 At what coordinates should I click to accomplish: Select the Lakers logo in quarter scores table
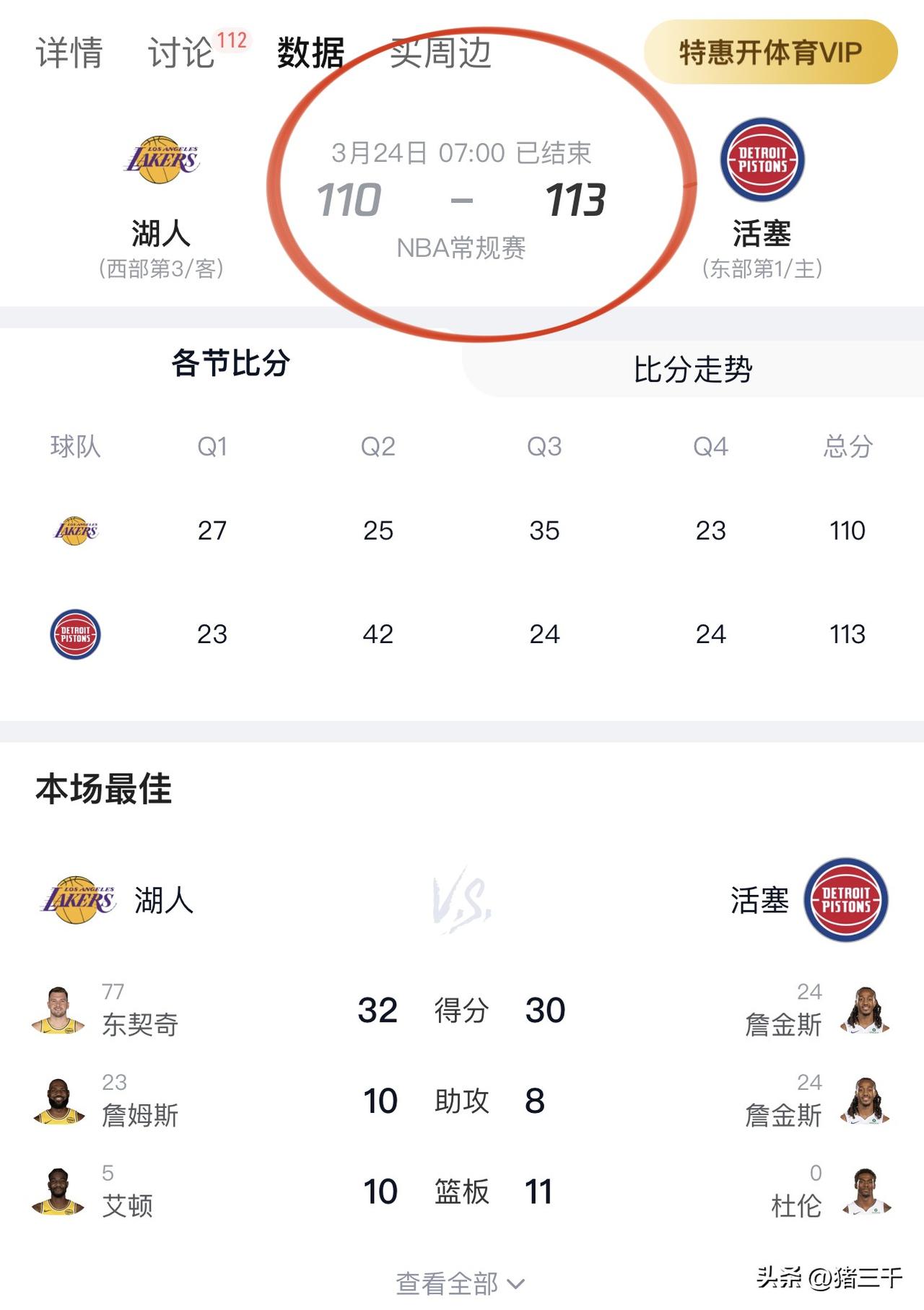(77, 530)
